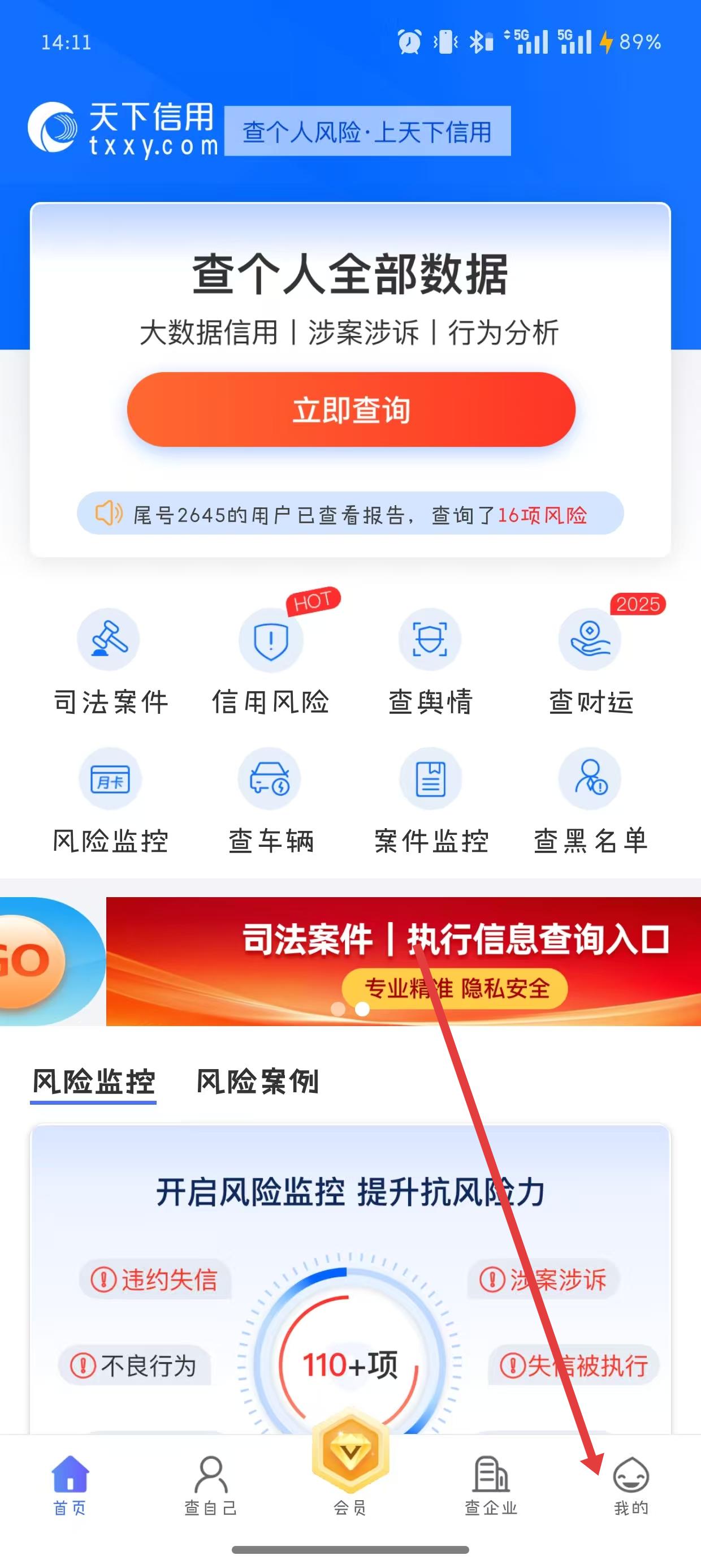
Task: Open 信用风险 check
Action: [270, 662]
